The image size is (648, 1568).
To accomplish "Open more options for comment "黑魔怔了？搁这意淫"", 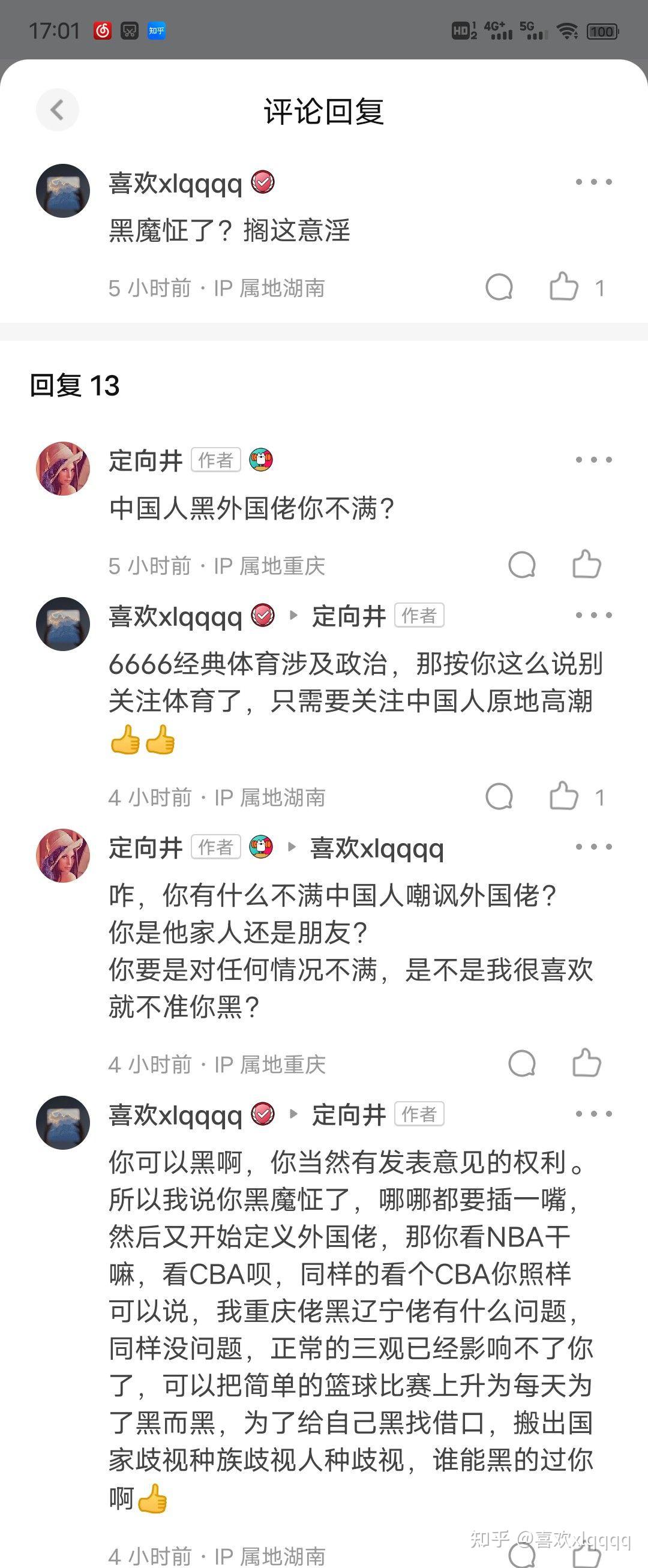I will 593,182.
